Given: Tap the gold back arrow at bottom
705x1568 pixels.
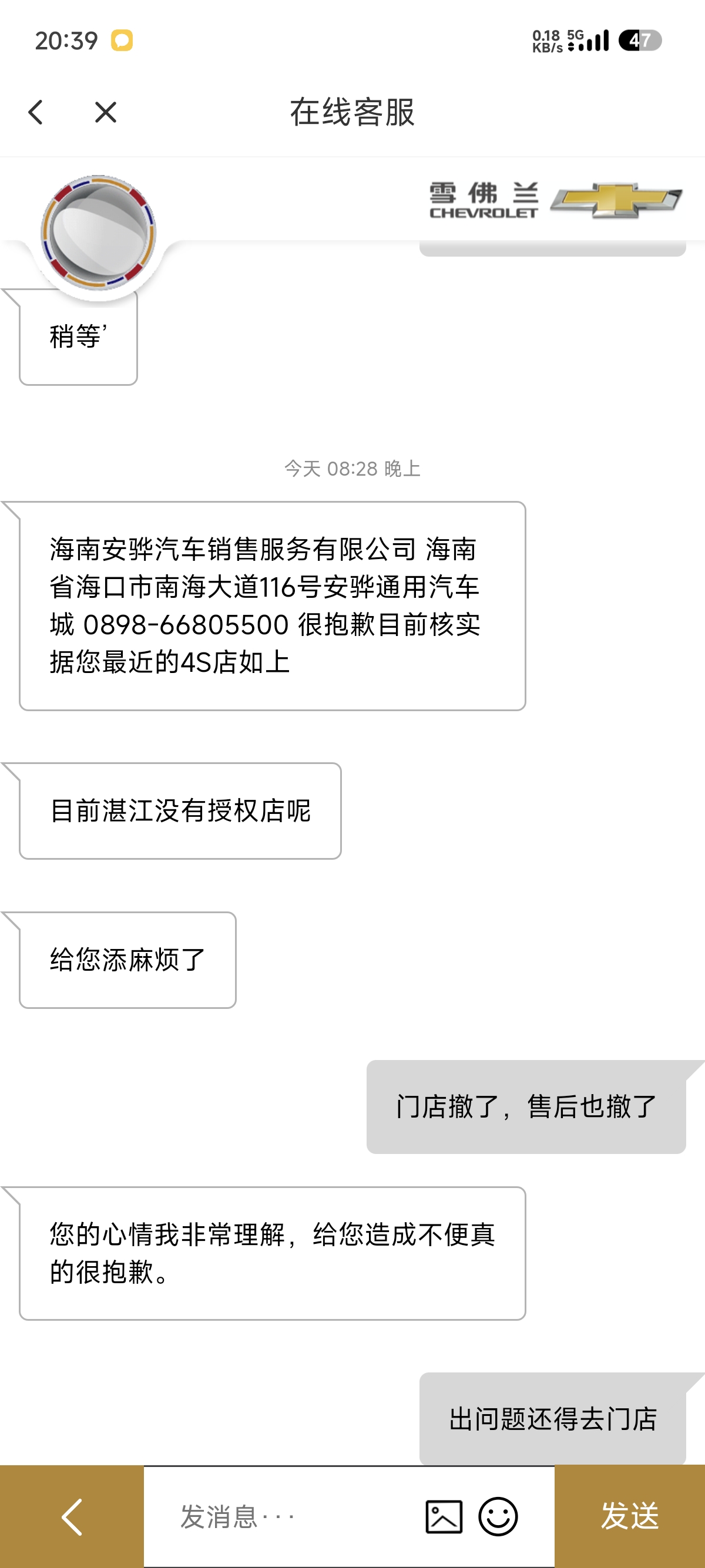Looking at the screenshot, I should pos(72,1516).
